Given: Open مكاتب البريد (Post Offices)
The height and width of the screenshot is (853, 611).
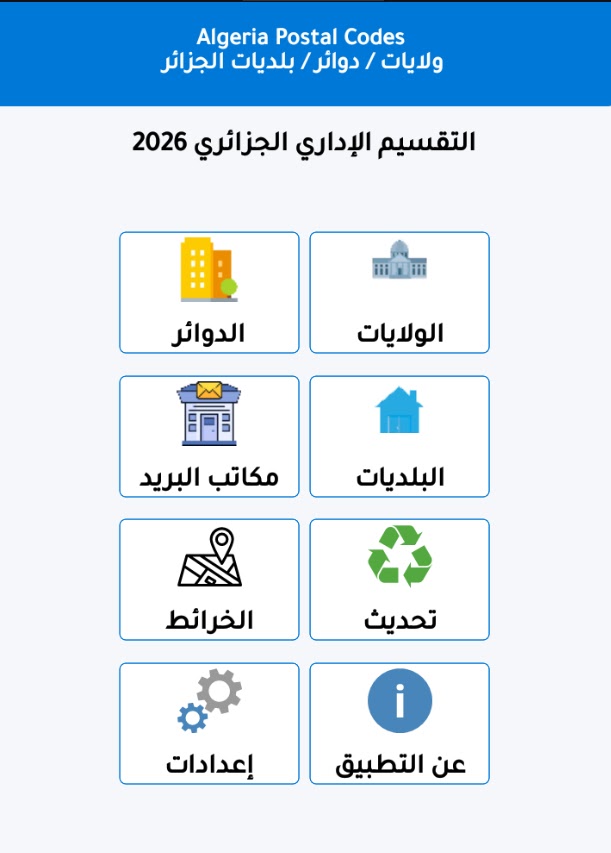Looking at the screenshot, I should (209, 436).
